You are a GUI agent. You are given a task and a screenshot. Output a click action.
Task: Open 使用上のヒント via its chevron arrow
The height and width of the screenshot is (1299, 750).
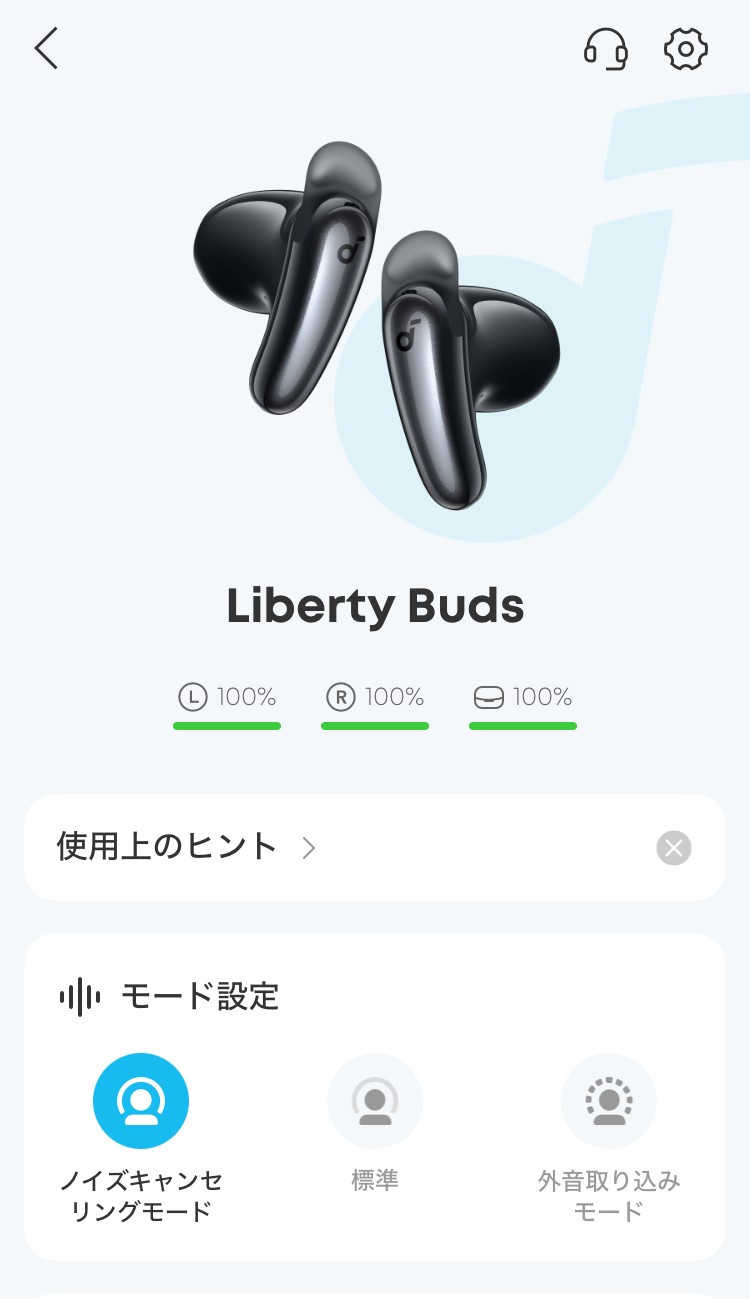click(310, 847)
